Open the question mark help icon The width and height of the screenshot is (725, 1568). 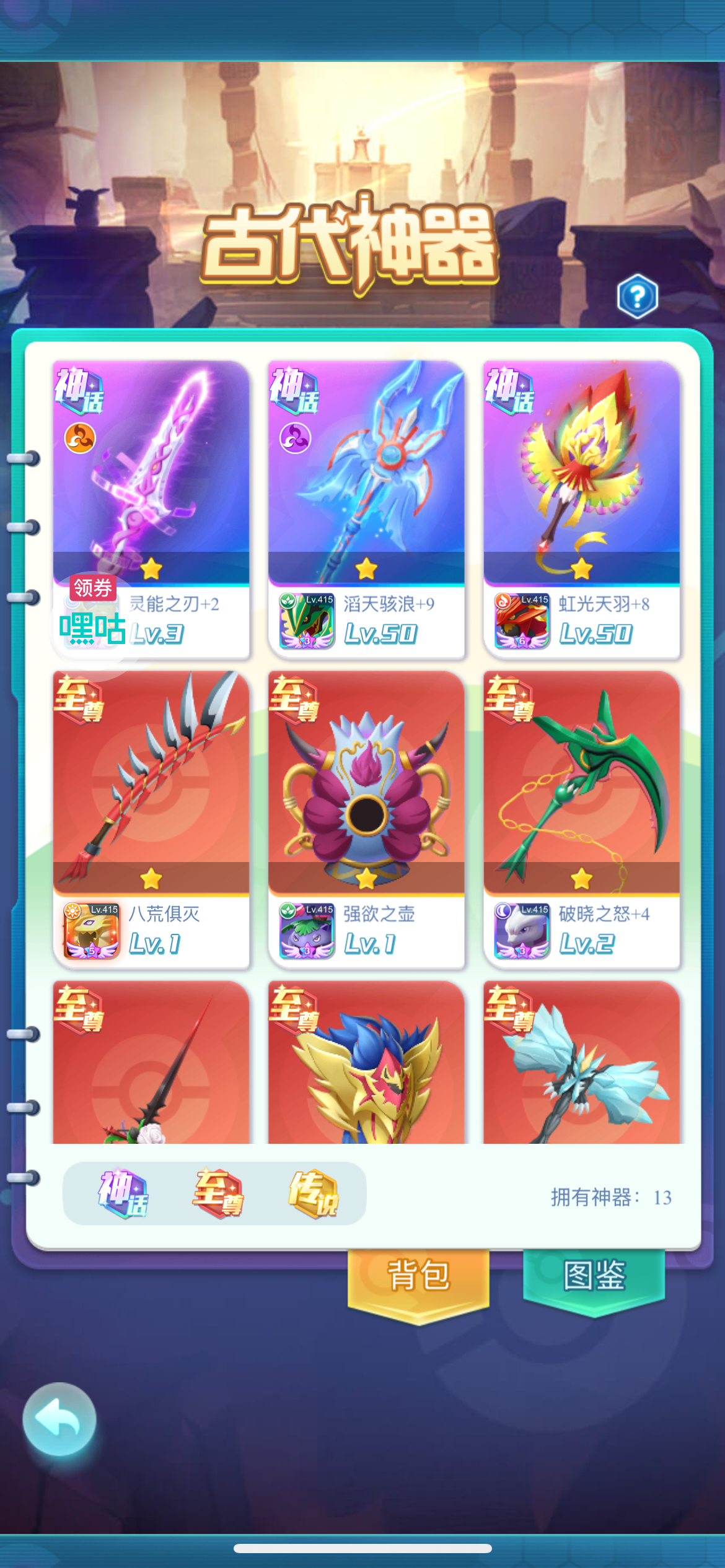(636, 296)
